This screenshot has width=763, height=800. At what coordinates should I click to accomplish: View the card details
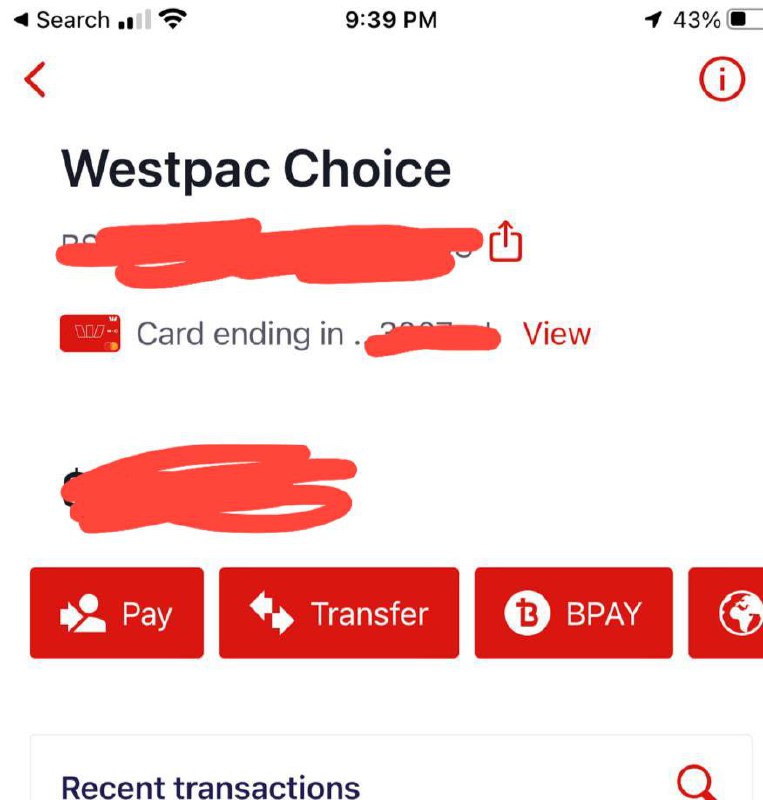pos(556,334)
